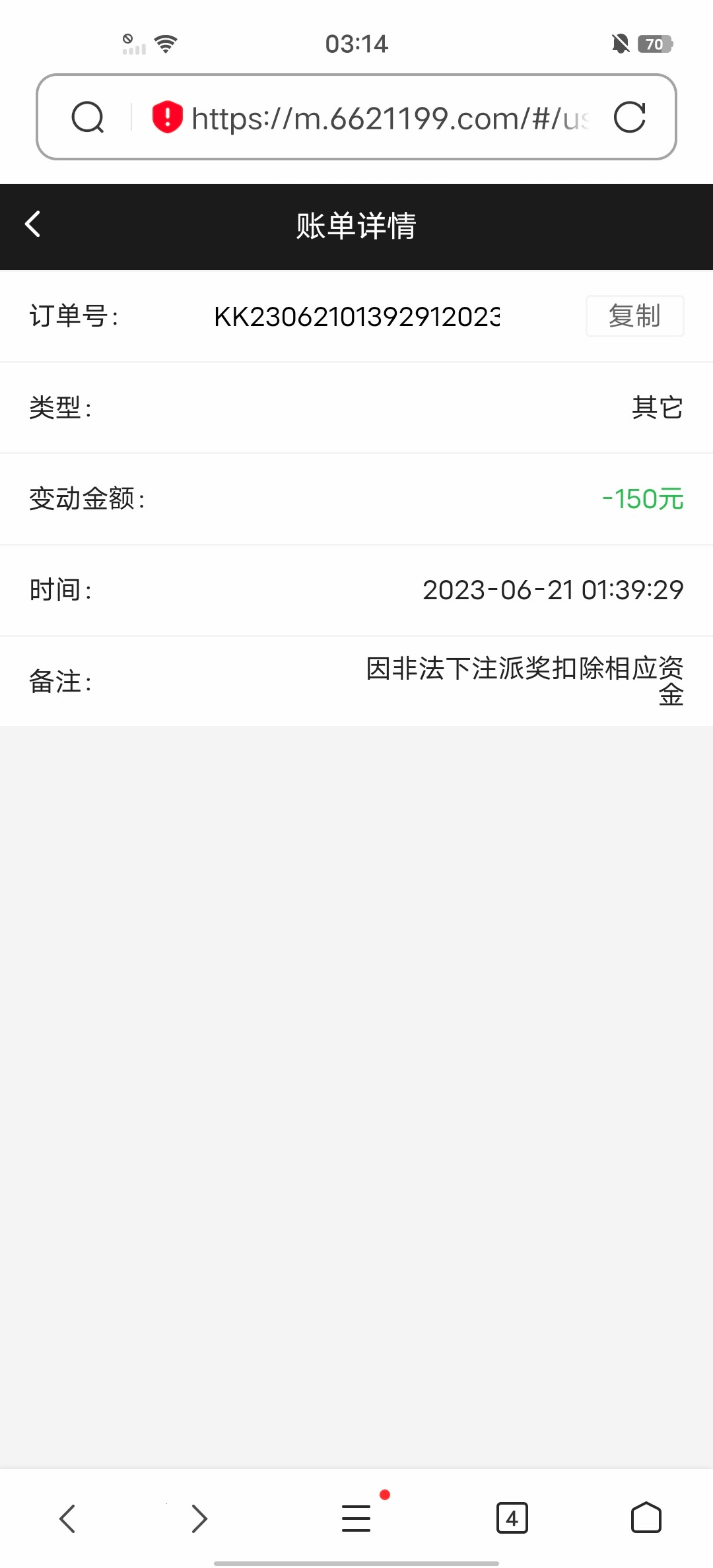Image resolution: width=713 pixels, height=1568 pixels.
Task: Go to the browser home page
Action: [x=646, y=1518]
